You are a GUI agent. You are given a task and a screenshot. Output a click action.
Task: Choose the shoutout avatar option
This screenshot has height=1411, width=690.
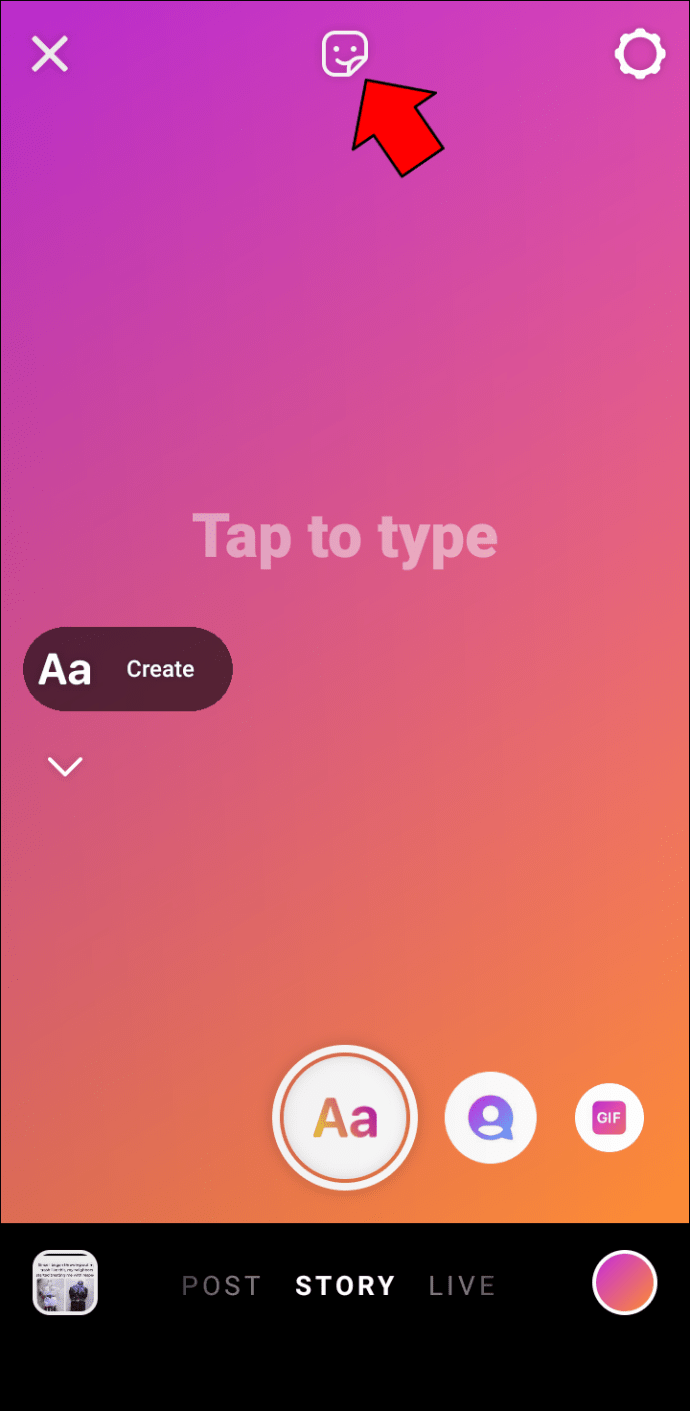pyautogui.click(x=490, y=1118)
